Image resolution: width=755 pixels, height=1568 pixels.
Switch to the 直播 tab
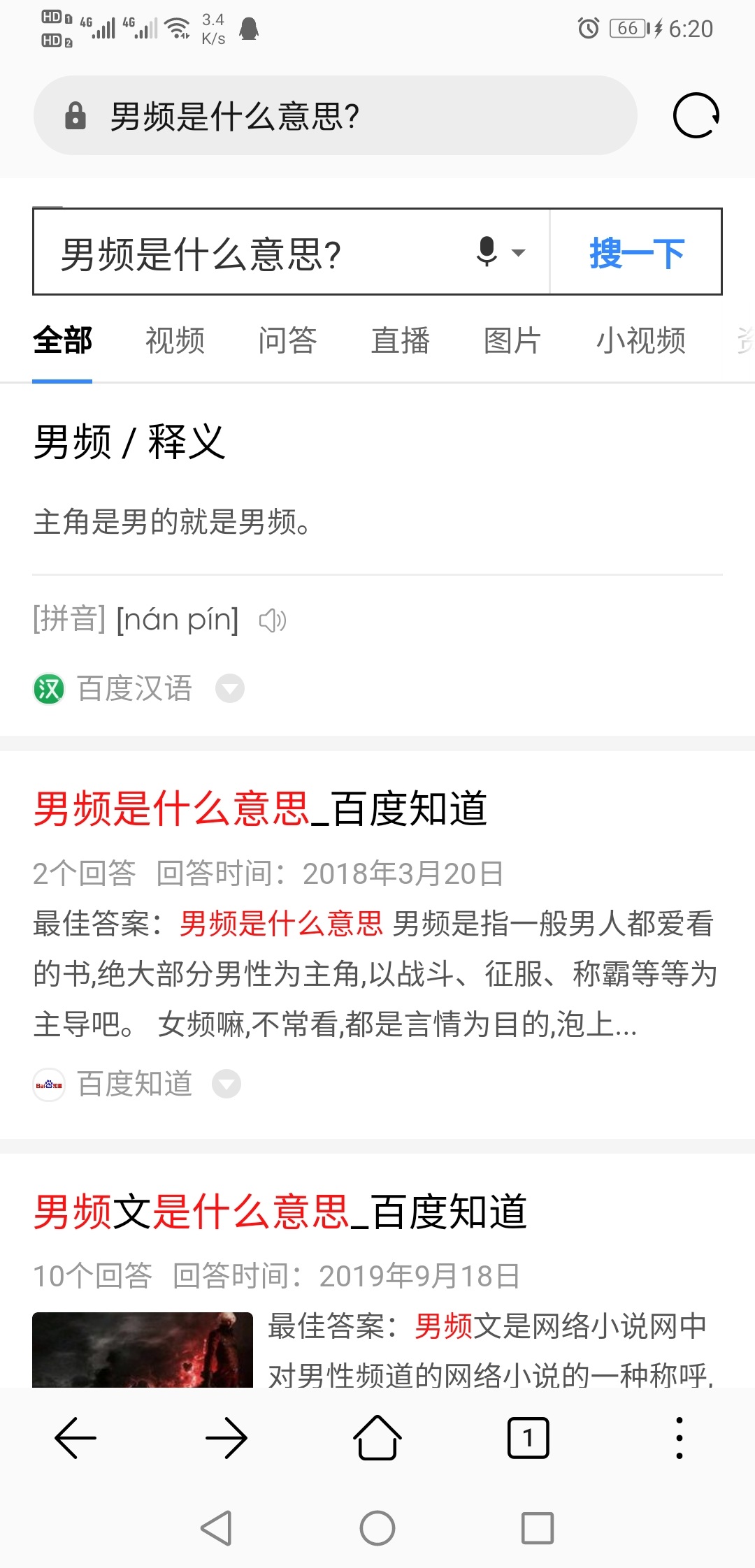click(x=400, y=341)
